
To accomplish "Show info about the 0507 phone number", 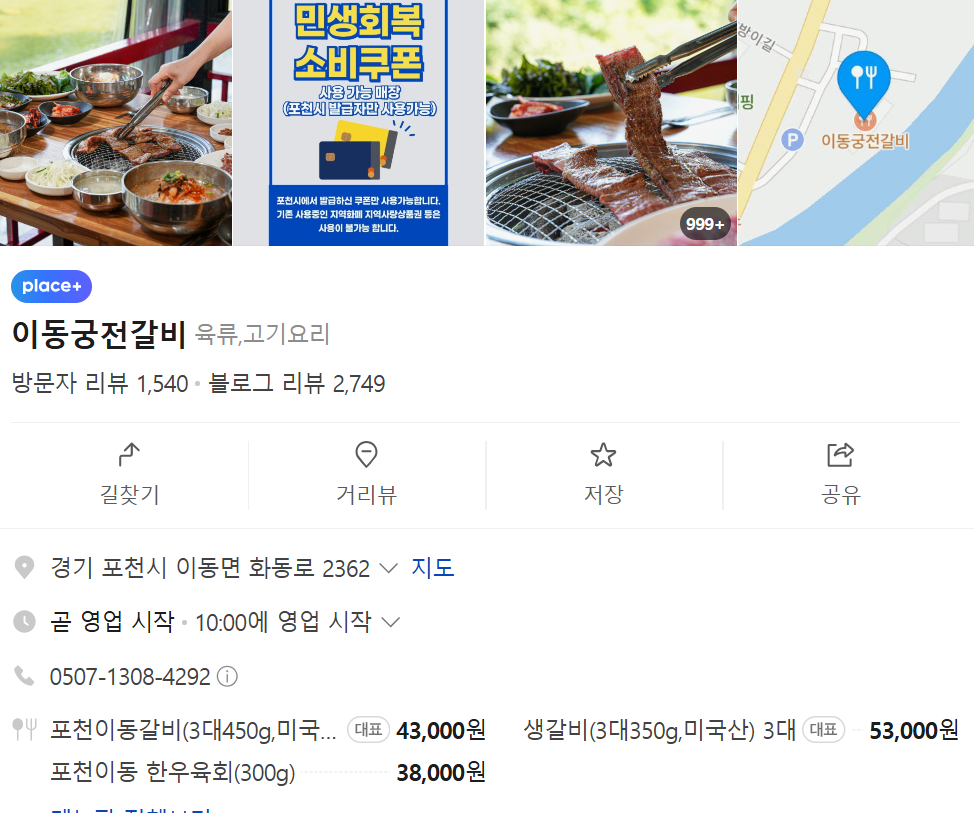I will [x=228, y=677].
